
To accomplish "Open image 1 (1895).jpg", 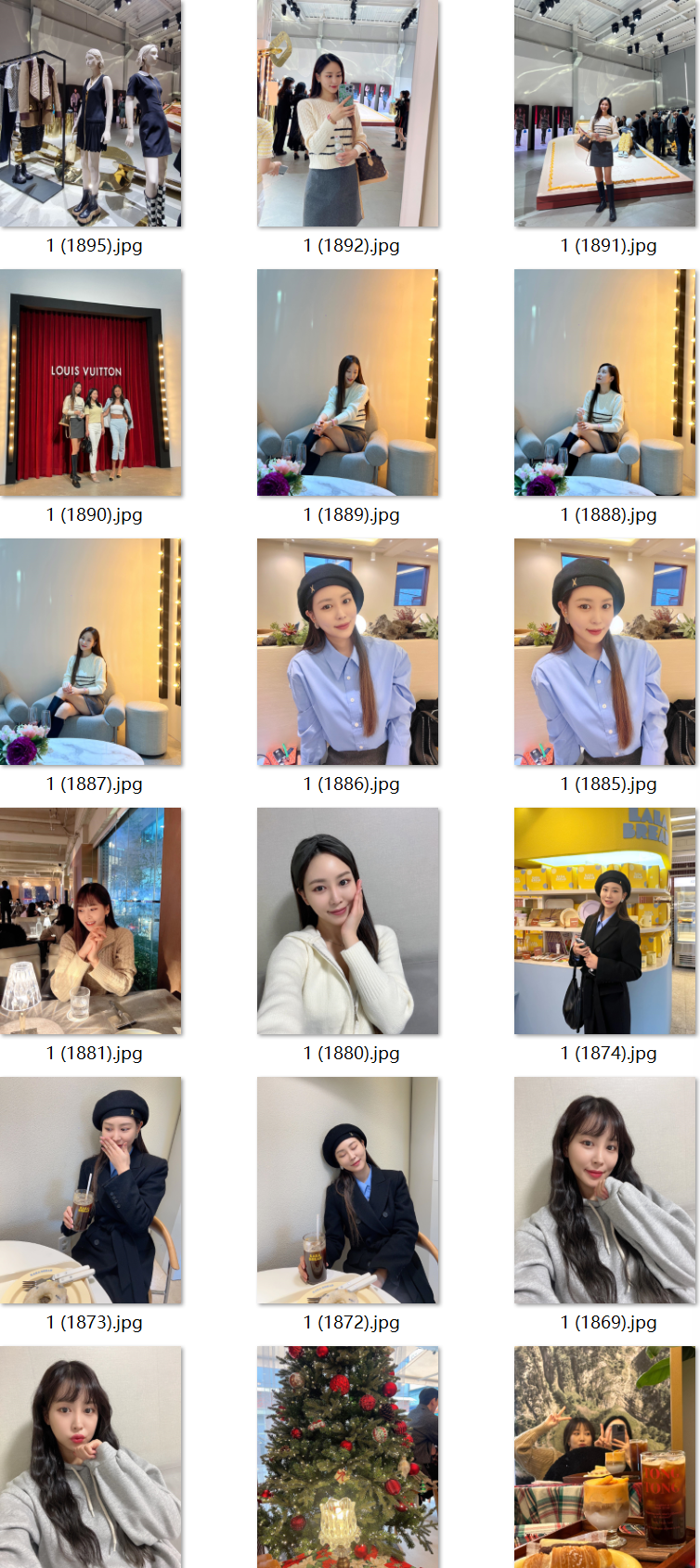I will [x=91, y=113].
